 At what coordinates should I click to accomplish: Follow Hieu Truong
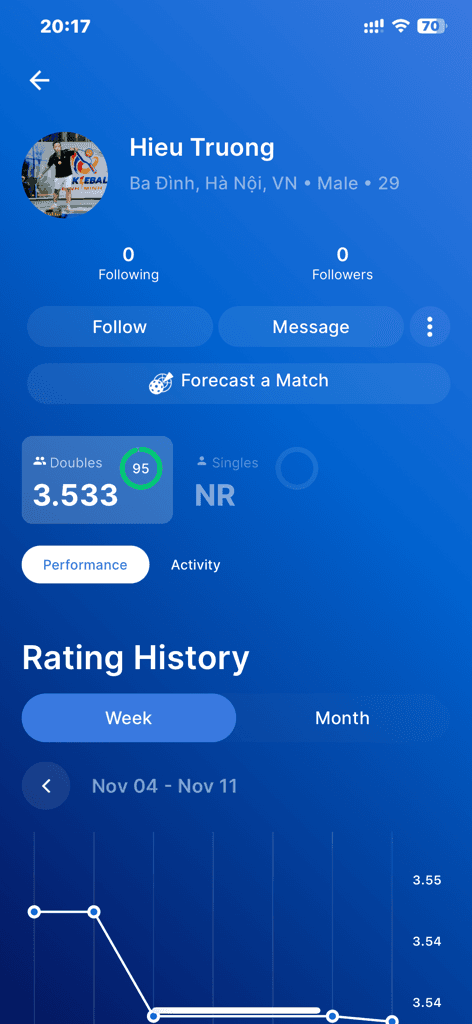point(119,327)
